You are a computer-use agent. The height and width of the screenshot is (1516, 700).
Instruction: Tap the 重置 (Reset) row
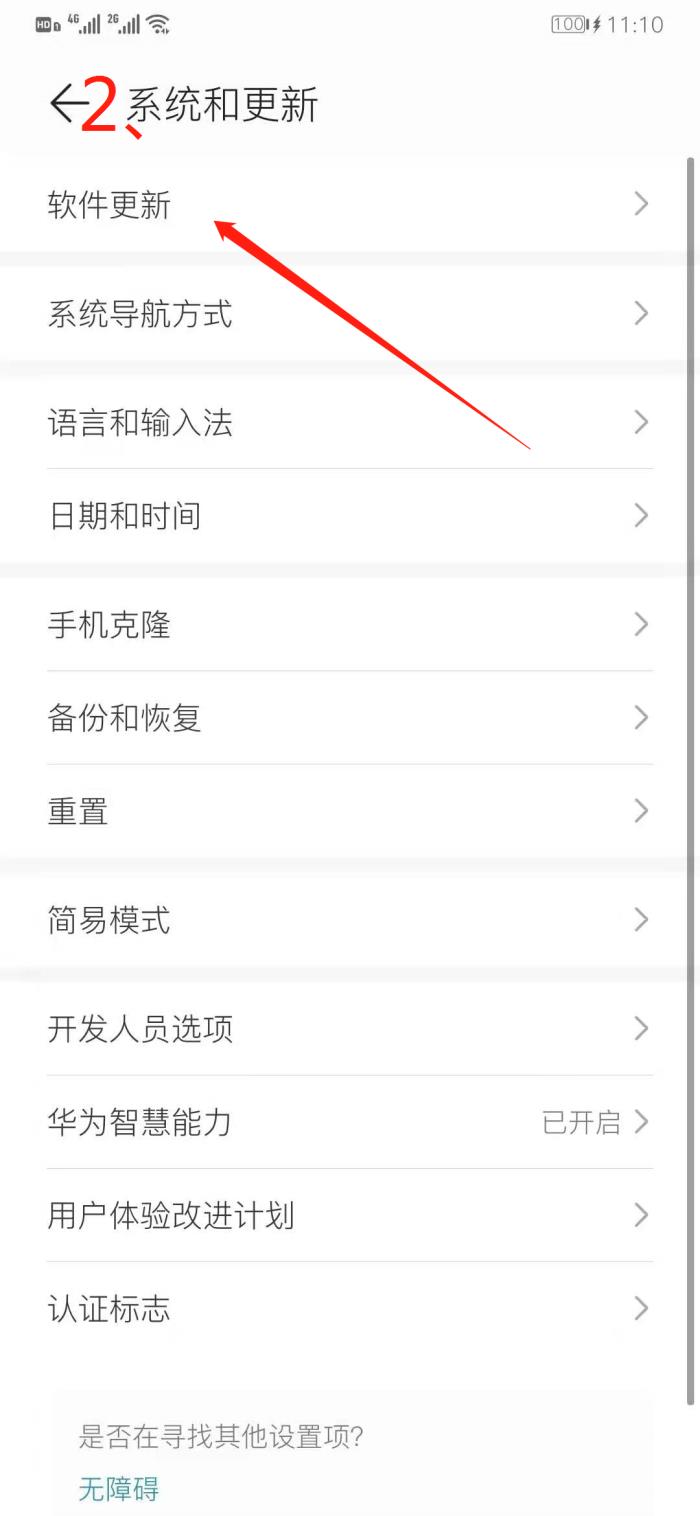tap(350, 811)
